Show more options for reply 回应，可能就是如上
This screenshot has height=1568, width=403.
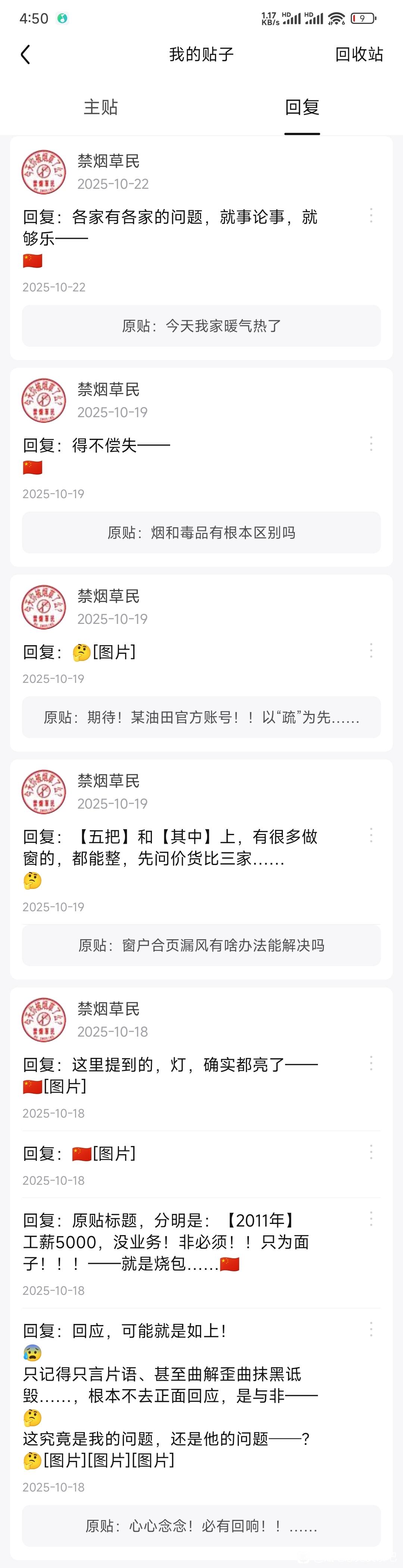coord(371,1329)
